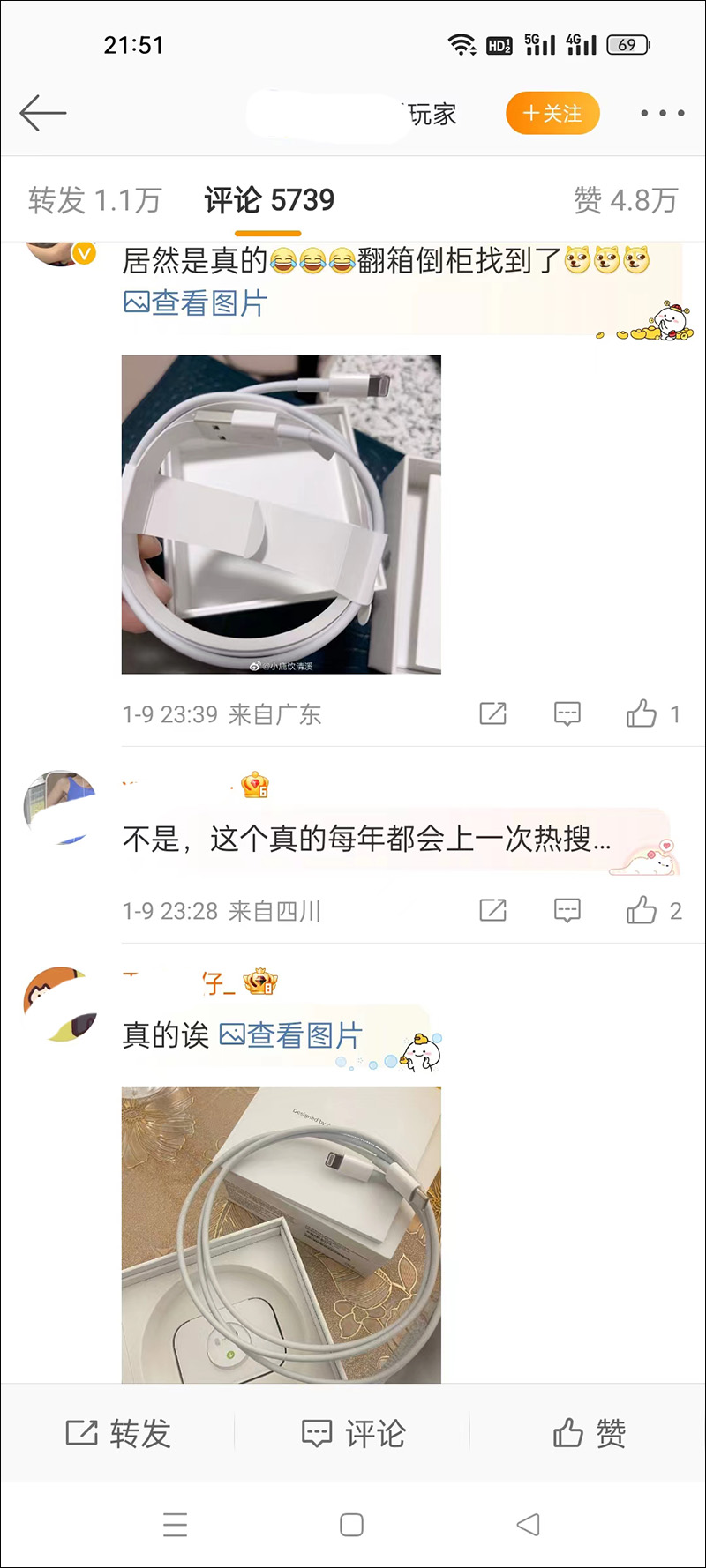Viewport: 706px width, 1568px height.
Task: Tap the share icon on the first comment
Action: [492, 713]
